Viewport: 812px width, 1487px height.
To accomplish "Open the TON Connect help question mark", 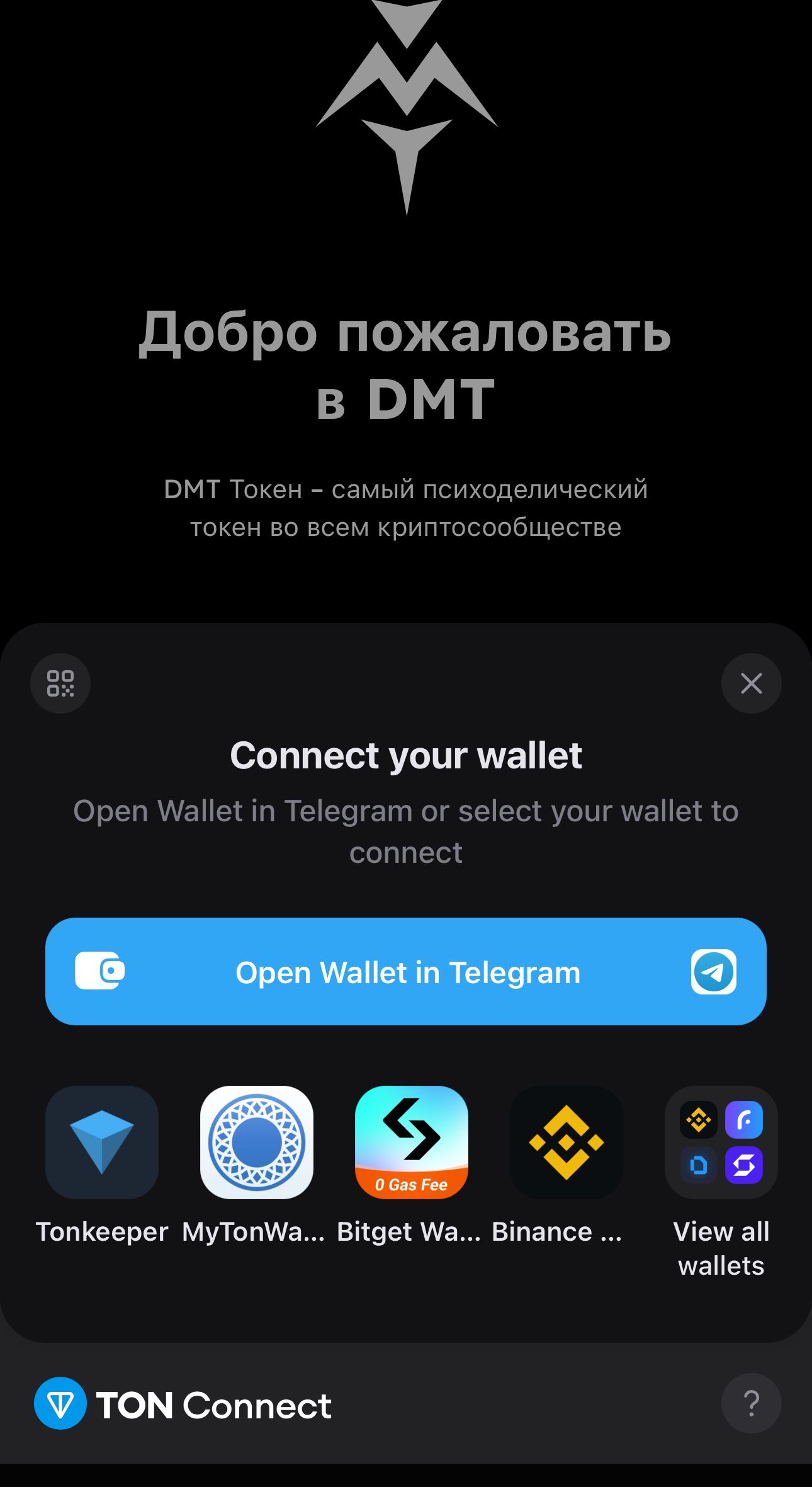I will tap(751, 1403).
